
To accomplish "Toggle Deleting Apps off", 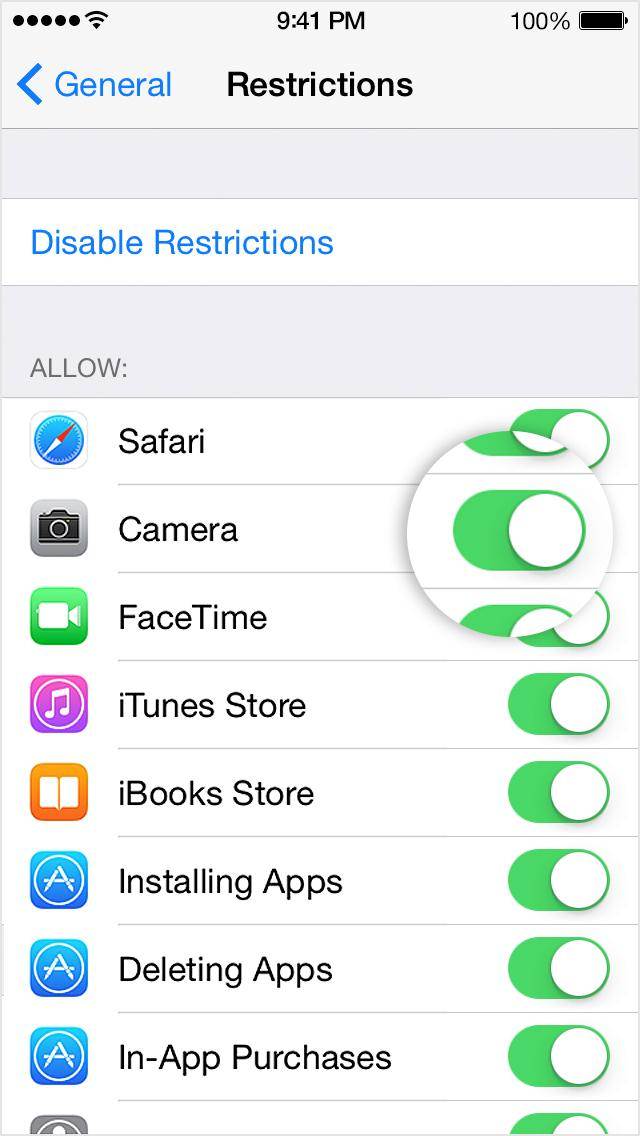I will pyautogui.click(x=558, y=969).
